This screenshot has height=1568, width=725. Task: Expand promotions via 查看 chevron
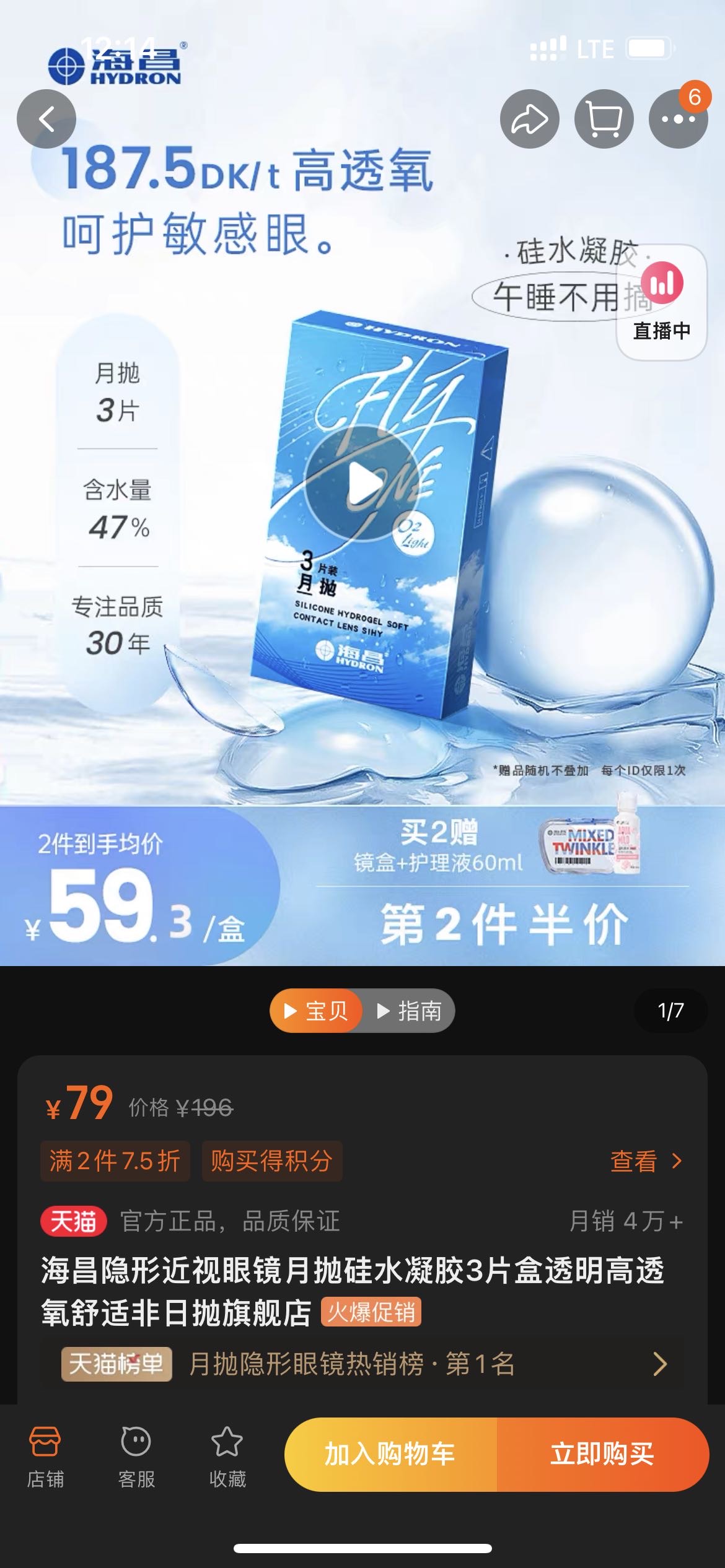tap(646, 1161)
